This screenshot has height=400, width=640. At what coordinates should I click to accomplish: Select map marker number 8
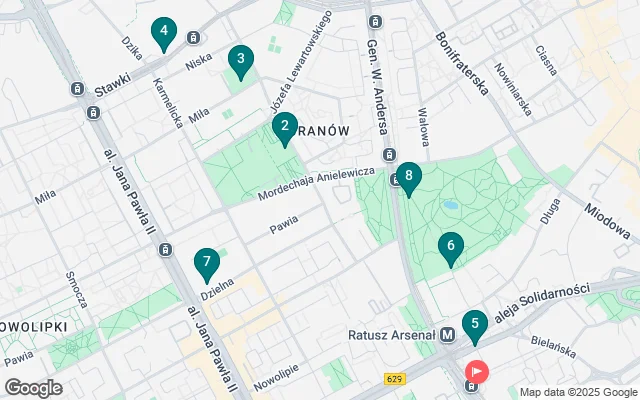[409, 178]
